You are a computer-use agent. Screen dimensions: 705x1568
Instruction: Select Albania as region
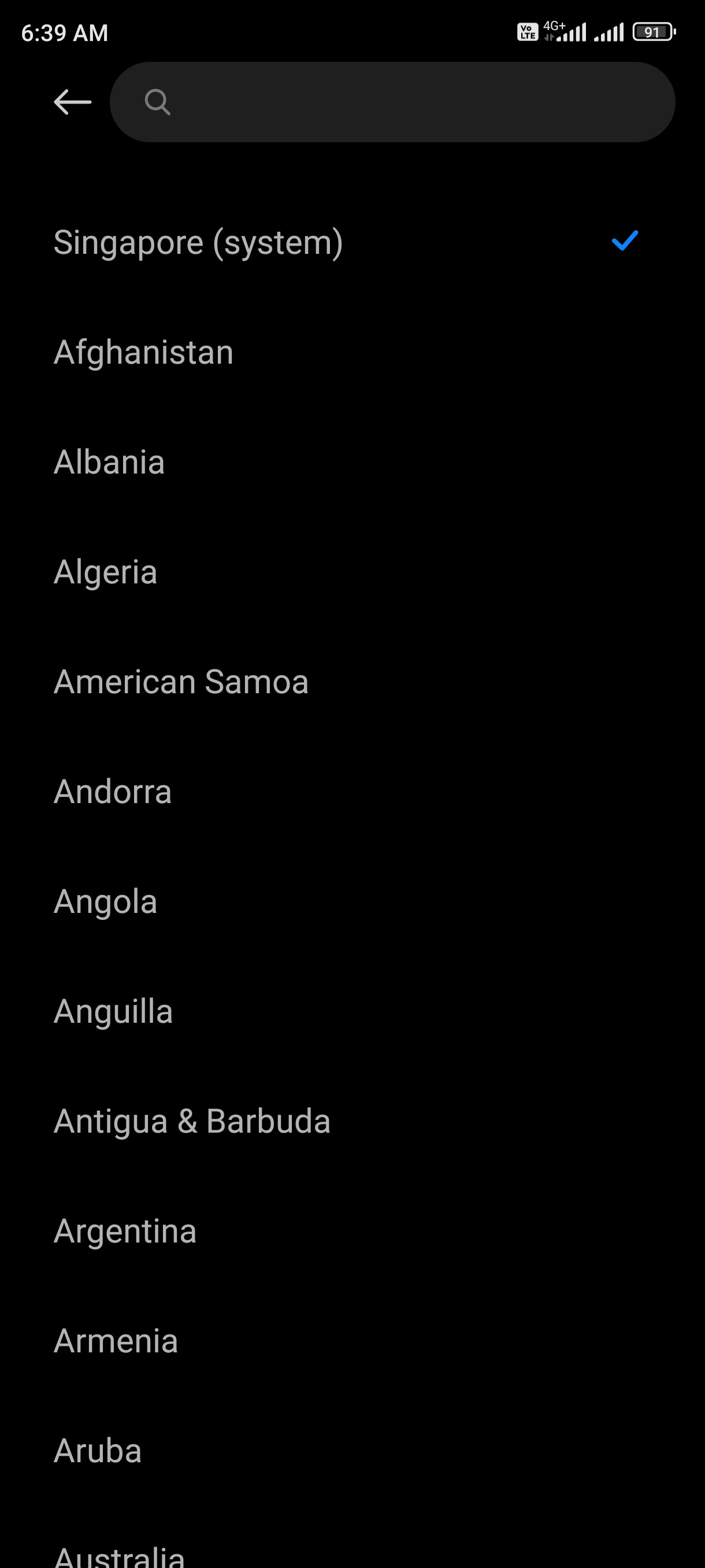point(352,462)
